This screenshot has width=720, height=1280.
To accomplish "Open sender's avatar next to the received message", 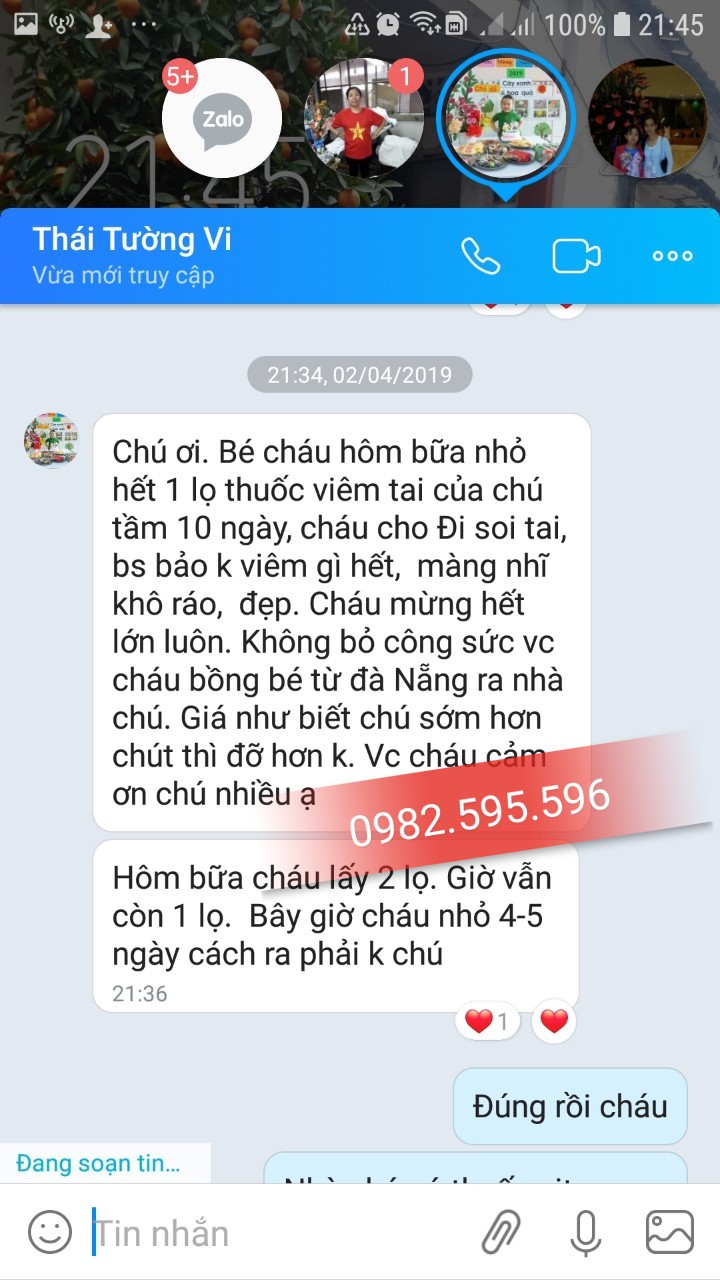I will pos(50,438).
